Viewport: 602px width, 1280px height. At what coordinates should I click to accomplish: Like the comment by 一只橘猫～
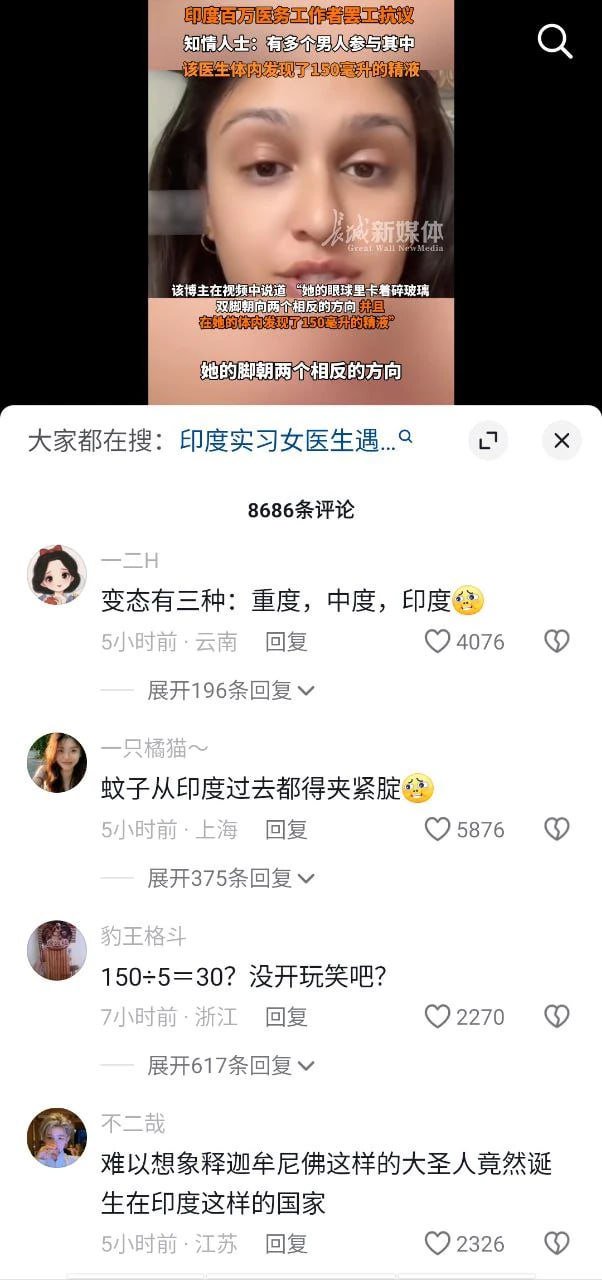438,829
